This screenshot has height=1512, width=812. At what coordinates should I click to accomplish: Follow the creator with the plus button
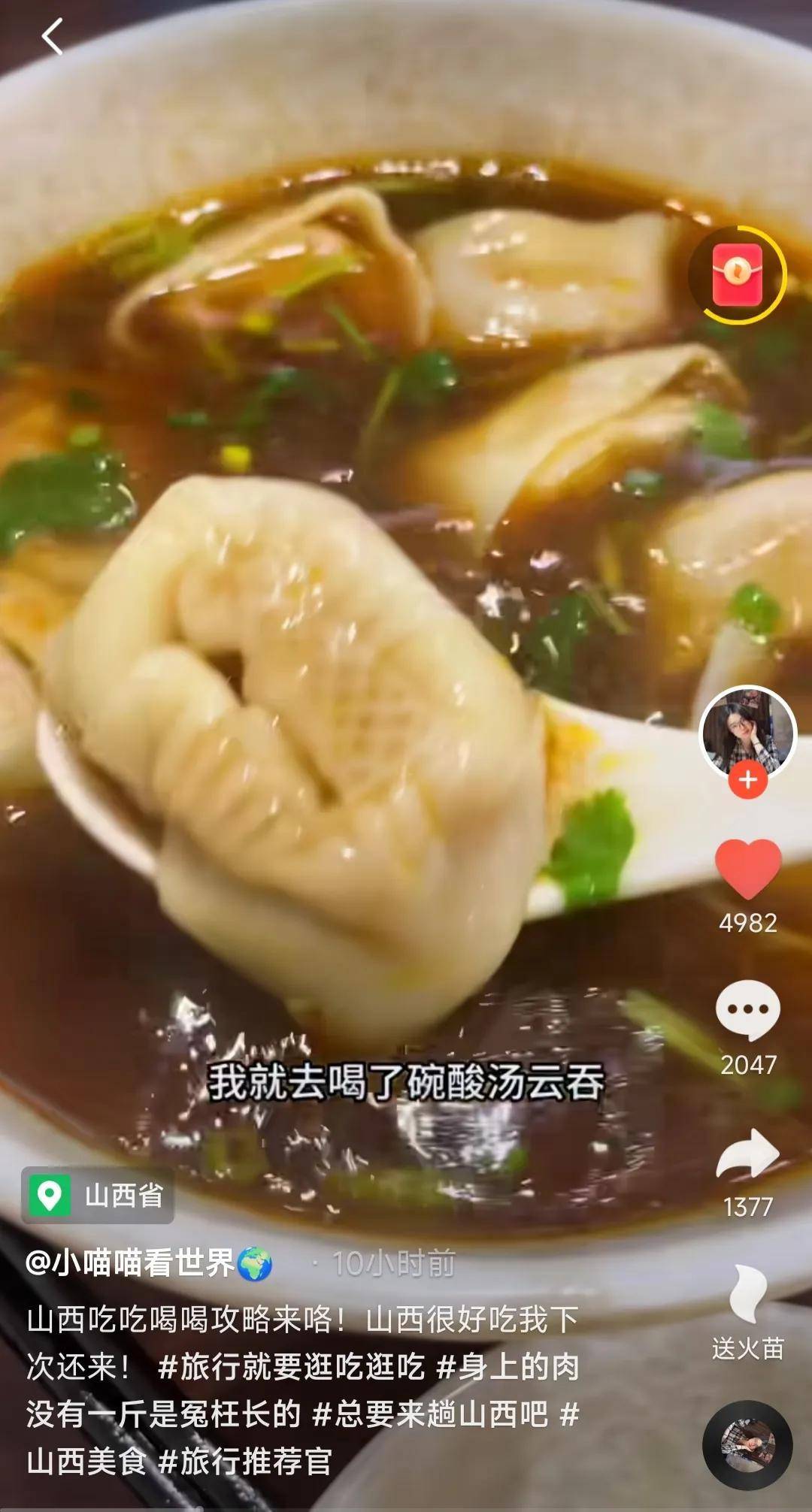(x=747, y=780)
